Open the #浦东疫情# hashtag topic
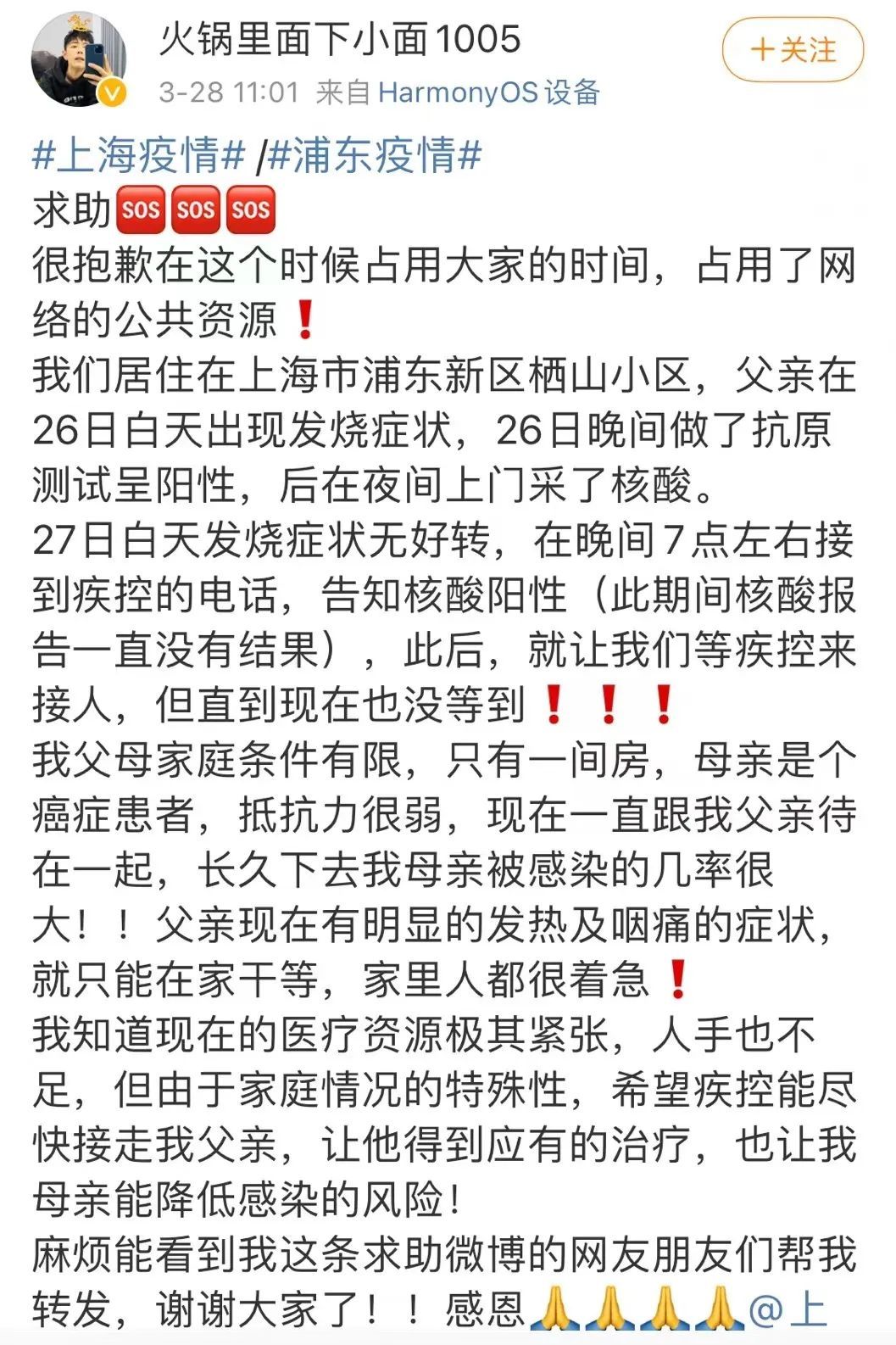Screen dimensions: 896x1345 375,155
